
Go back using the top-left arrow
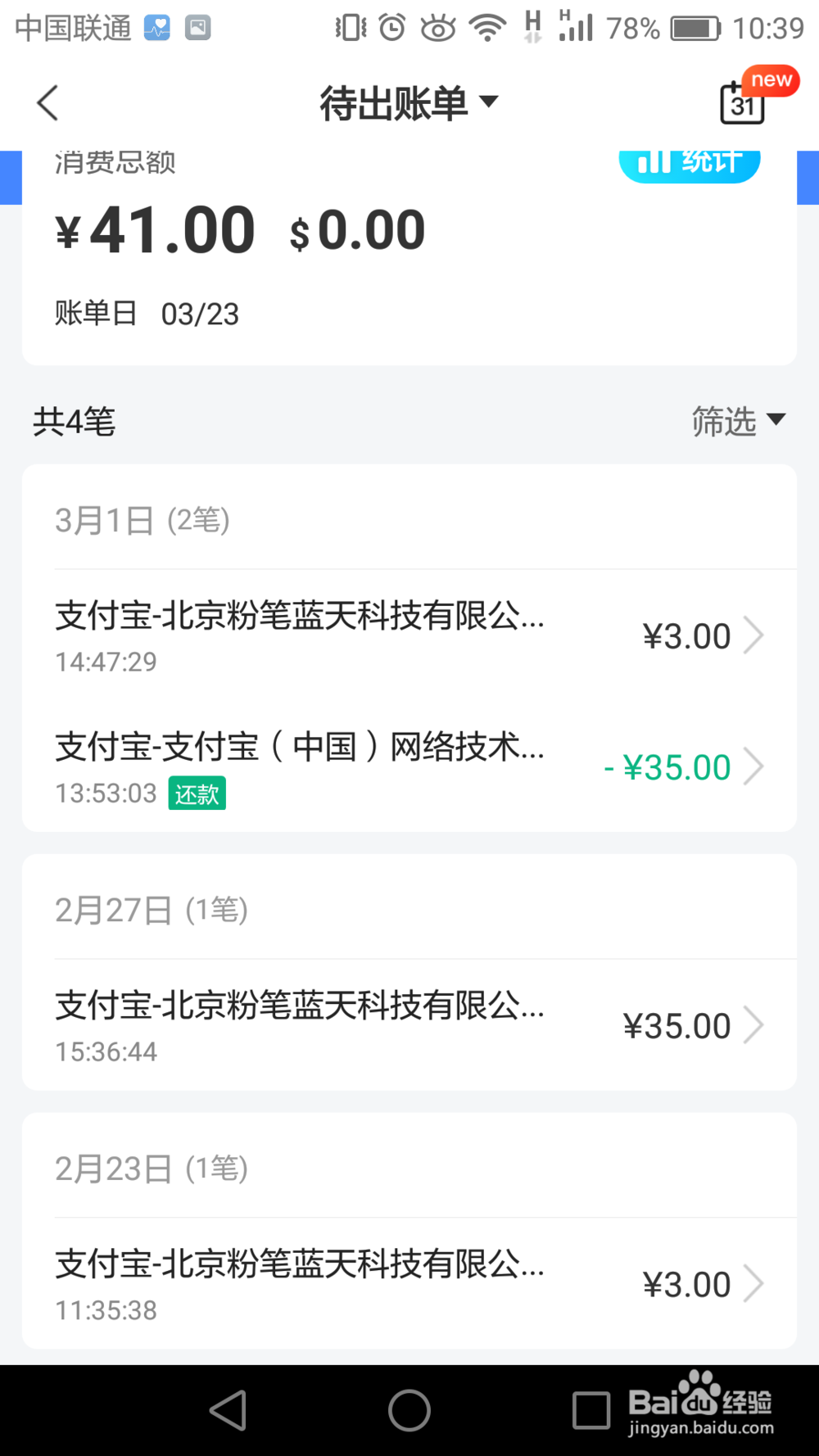click(48, 103)
